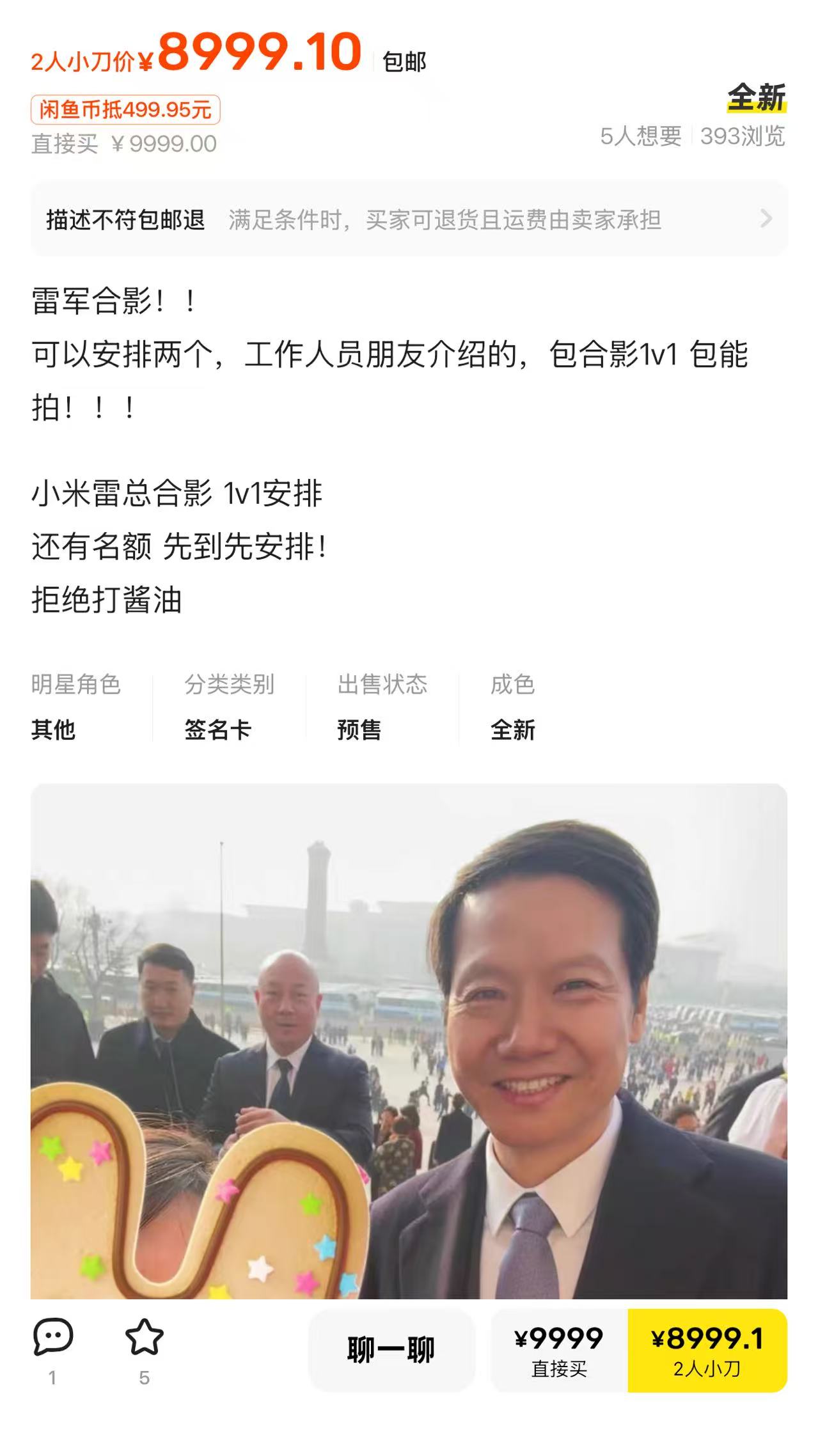This screenshot has height=1456, width=818.
Task: Open the comments icon
Action: coord(53,1338)
